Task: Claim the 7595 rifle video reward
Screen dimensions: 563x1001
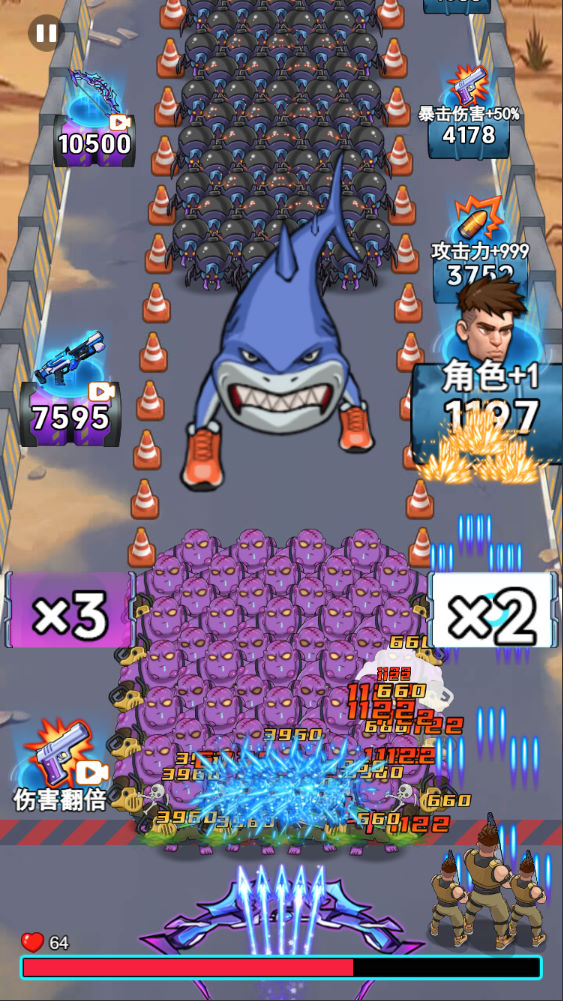Action: [x=70, y=389]
